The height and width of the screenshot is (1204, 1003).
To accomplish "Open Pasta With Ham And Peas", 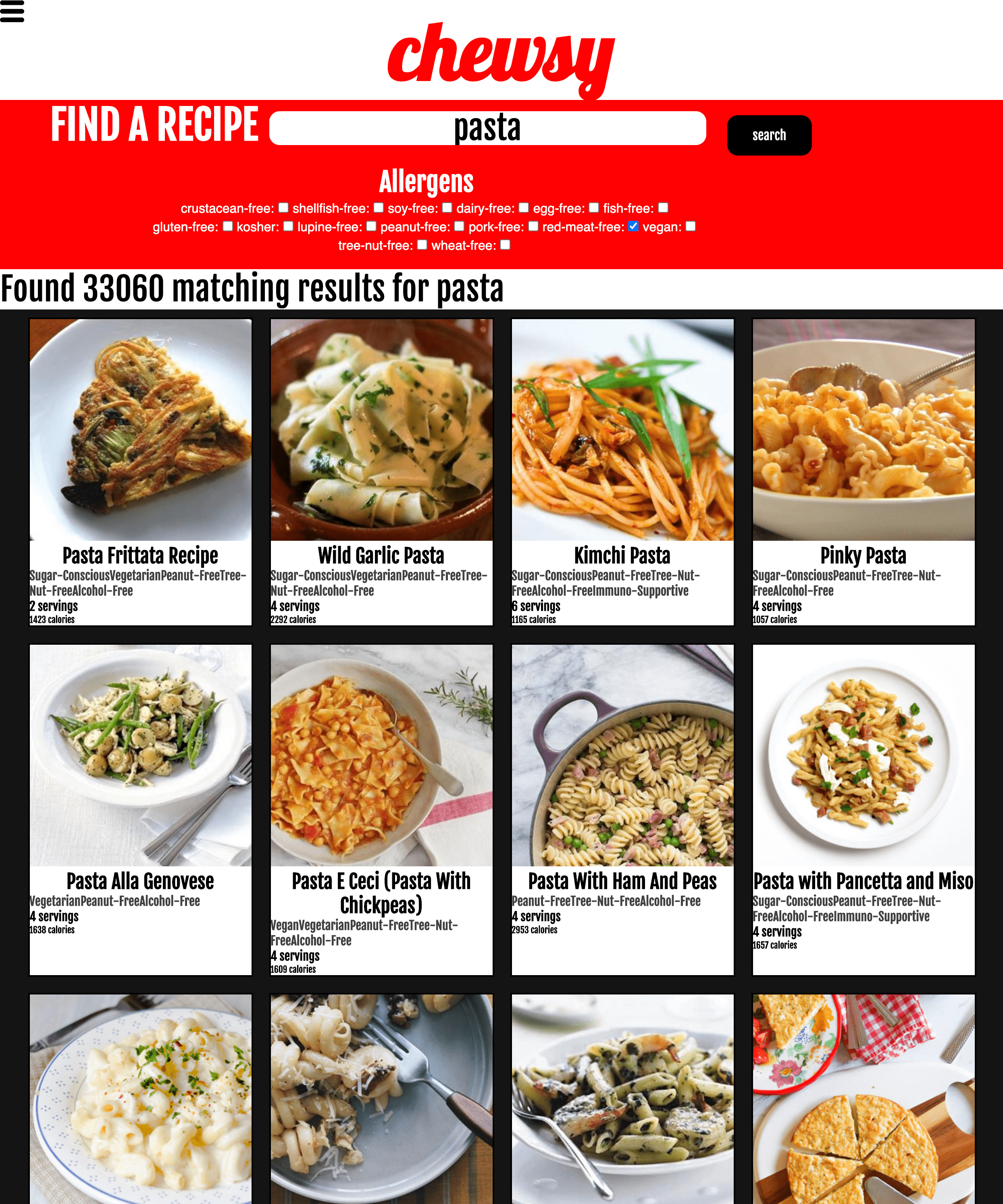I will point(622,803).
